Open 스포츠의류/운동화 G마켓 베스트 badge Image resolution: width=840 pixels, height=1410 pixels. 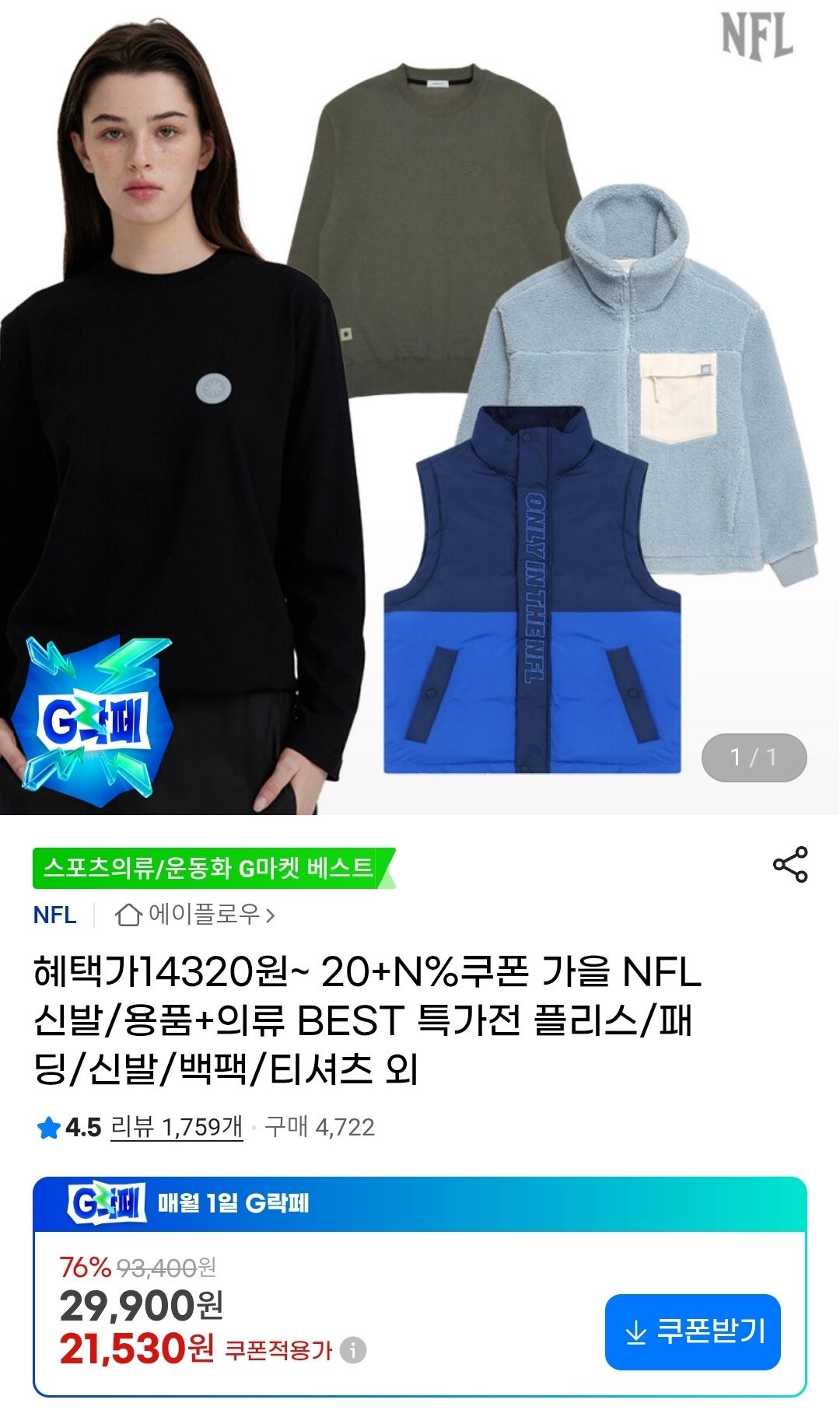(212, 868)
